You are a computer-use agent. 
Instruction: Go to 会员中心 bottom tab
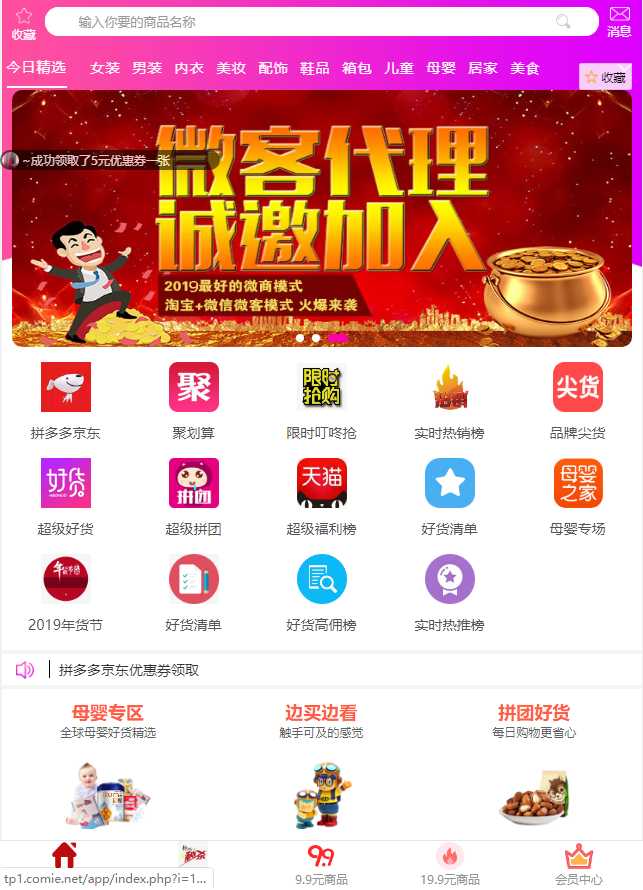tap(578, 865)
